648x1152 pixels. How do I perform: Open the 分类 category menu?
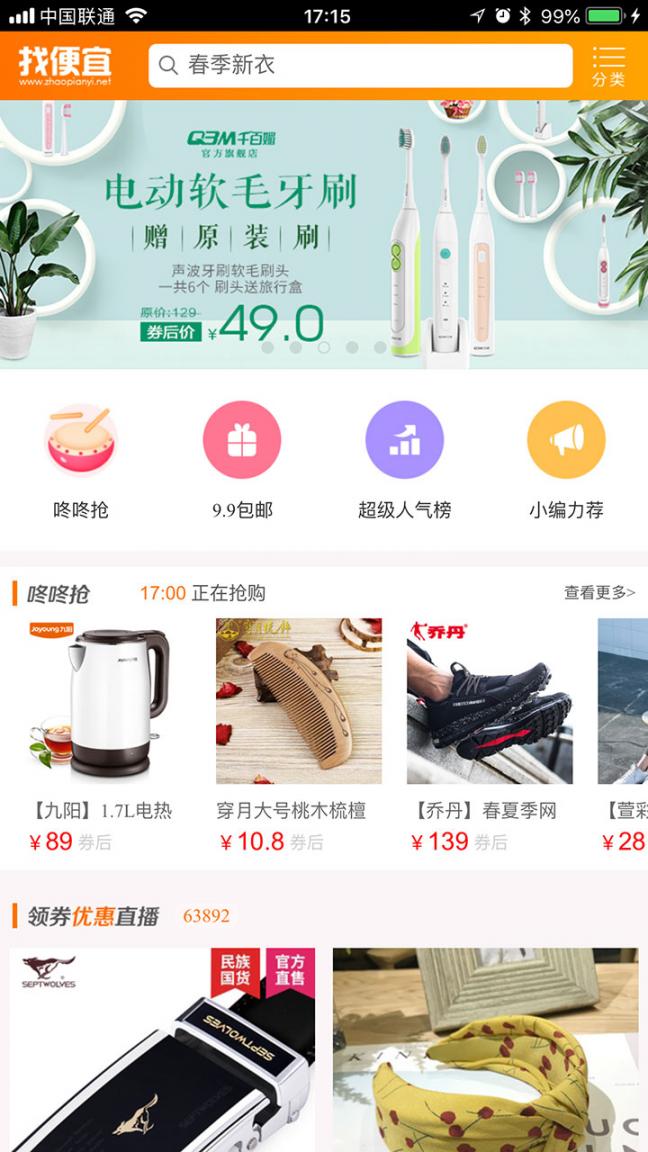tap(608, 66)
